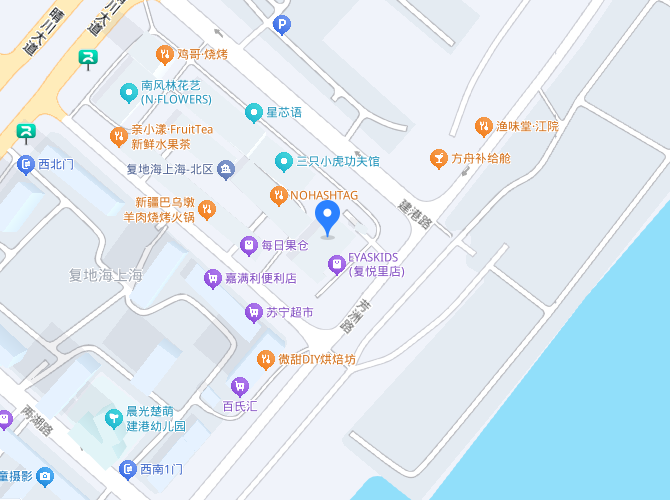The height and width of the screenshot is (500, 670).
Task: Tap the EYASKIDS (复悦里店) marker
Action: point(337,264)
